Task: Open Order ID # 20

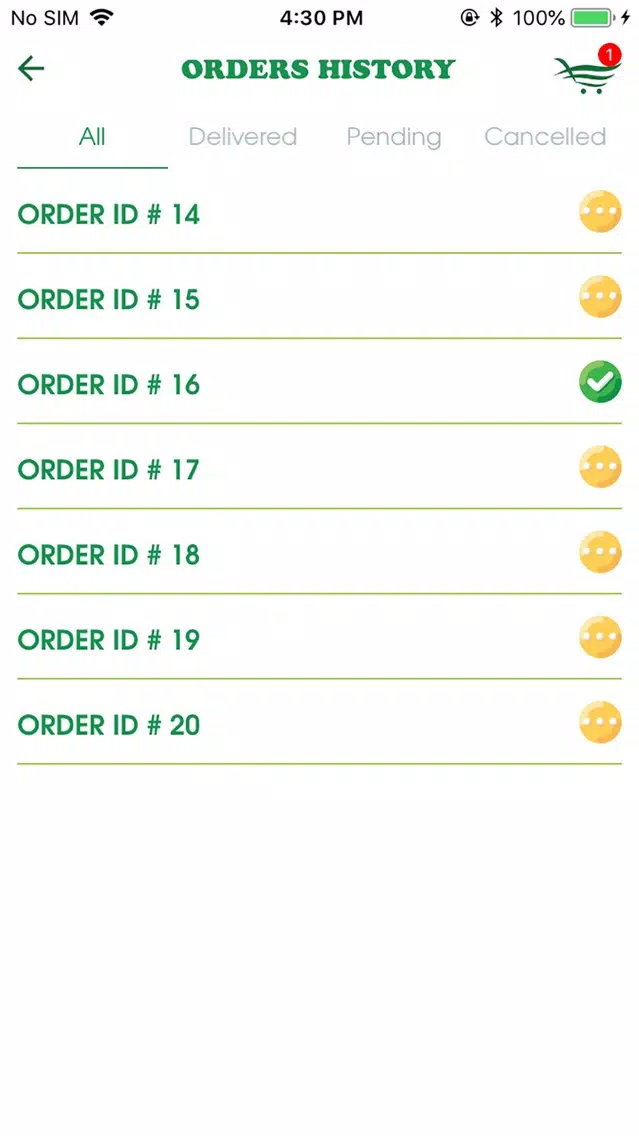Action: tap(320, 723)
